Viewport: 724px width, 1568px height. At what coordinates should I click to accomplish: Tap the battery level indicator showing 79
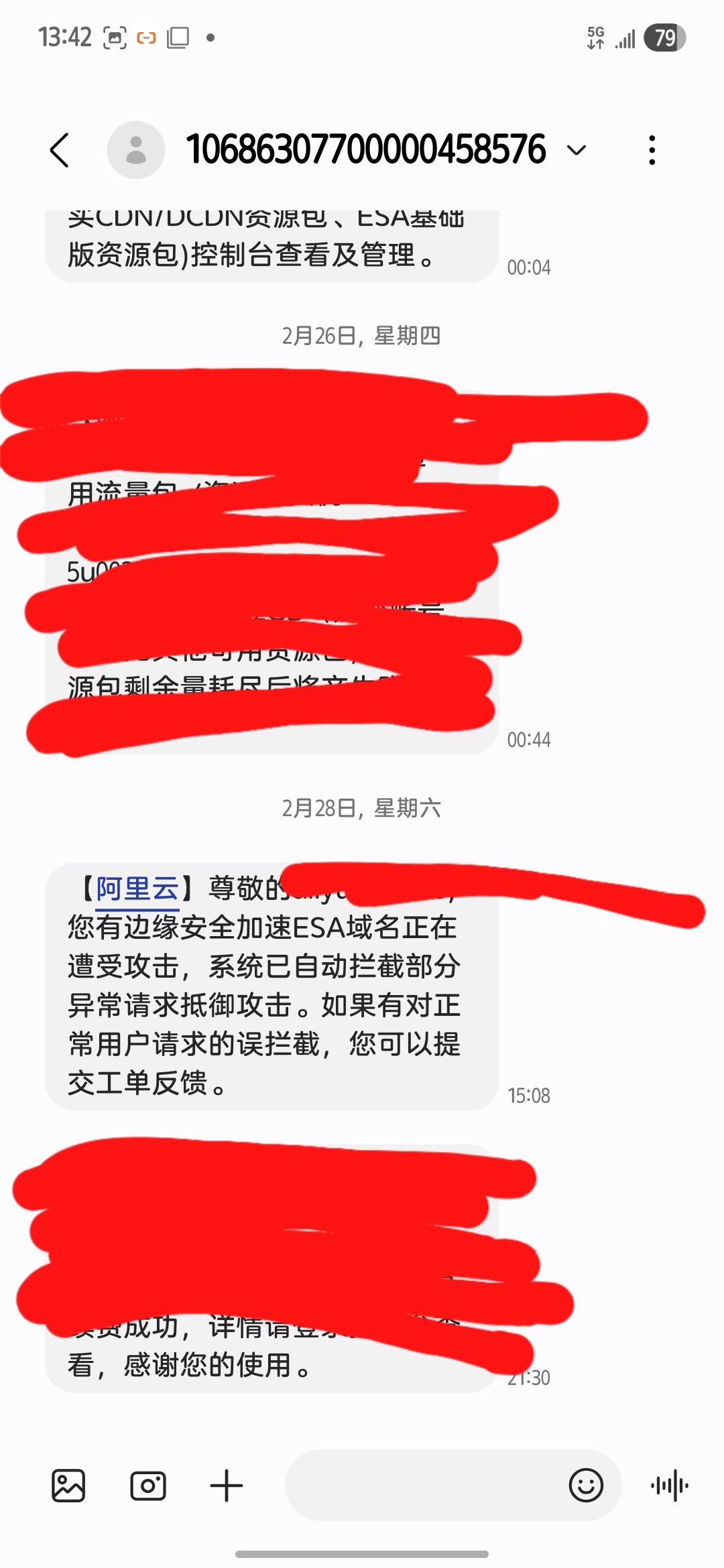[x=664, y=37]
